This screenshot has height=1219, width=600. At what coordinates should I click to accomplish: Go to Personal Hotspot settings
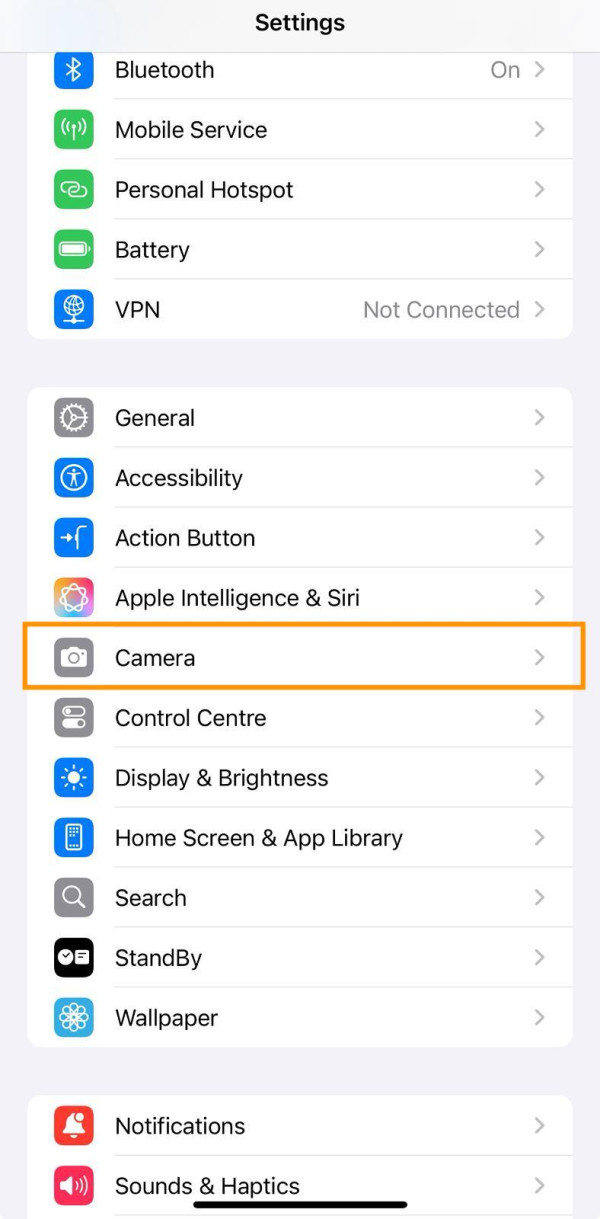300,190
